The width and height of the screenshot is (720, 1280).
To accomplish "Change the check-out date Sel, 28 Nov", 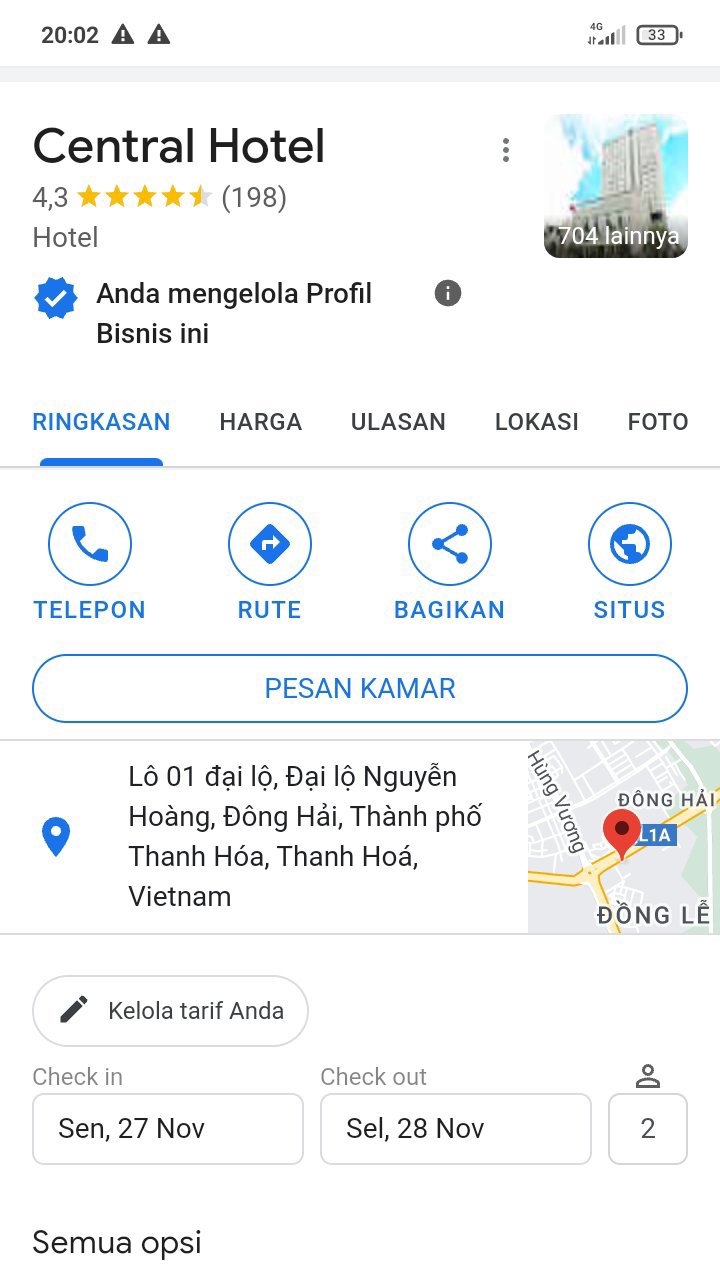I will tap(456, 1129).
